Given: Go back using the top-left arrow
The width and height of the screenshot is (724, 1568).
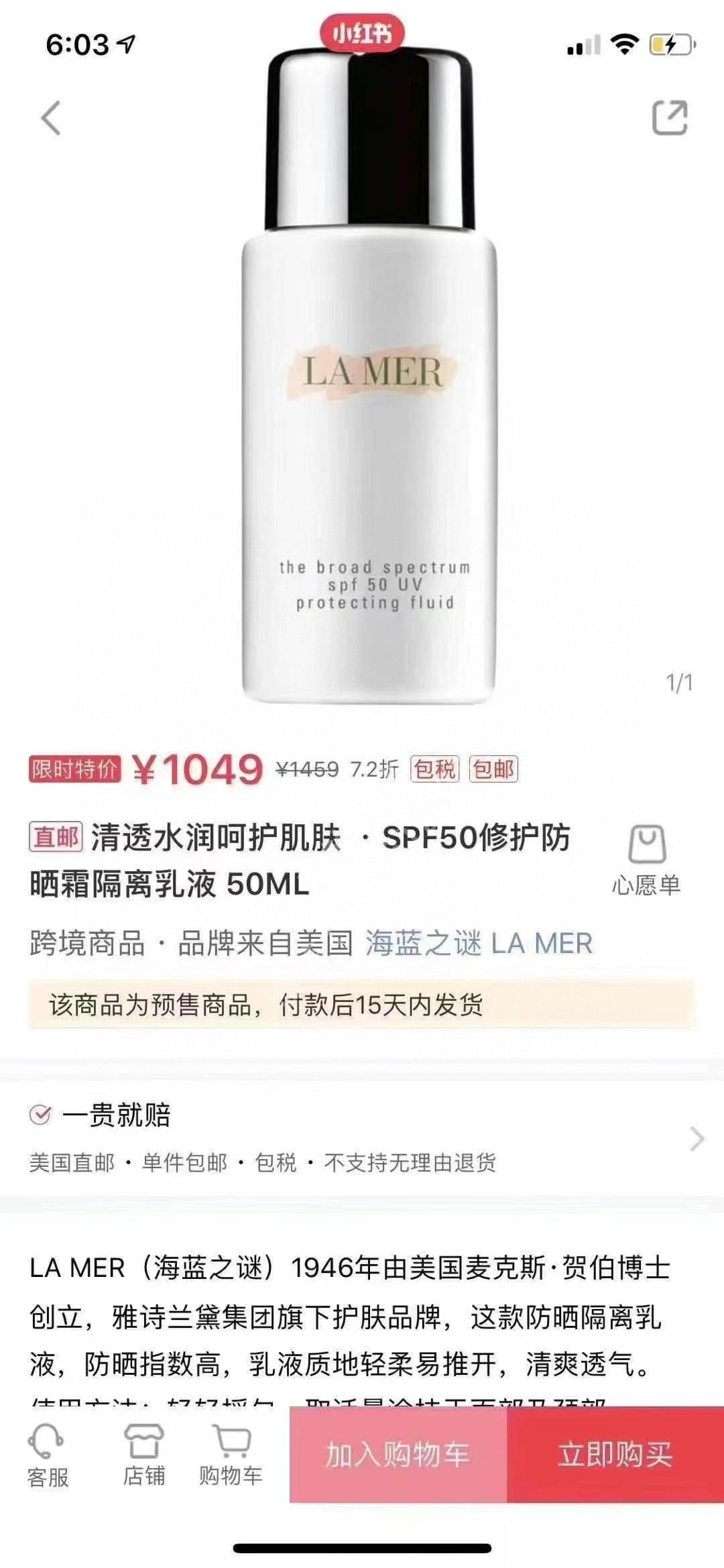Looking at the screenshot, I should (51, 118).
